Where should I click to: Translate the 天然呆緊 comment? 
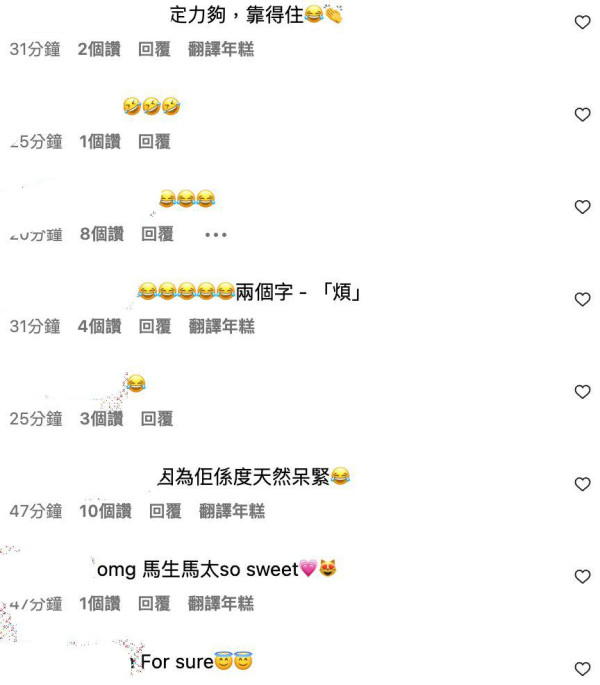[x=232, y=511]
